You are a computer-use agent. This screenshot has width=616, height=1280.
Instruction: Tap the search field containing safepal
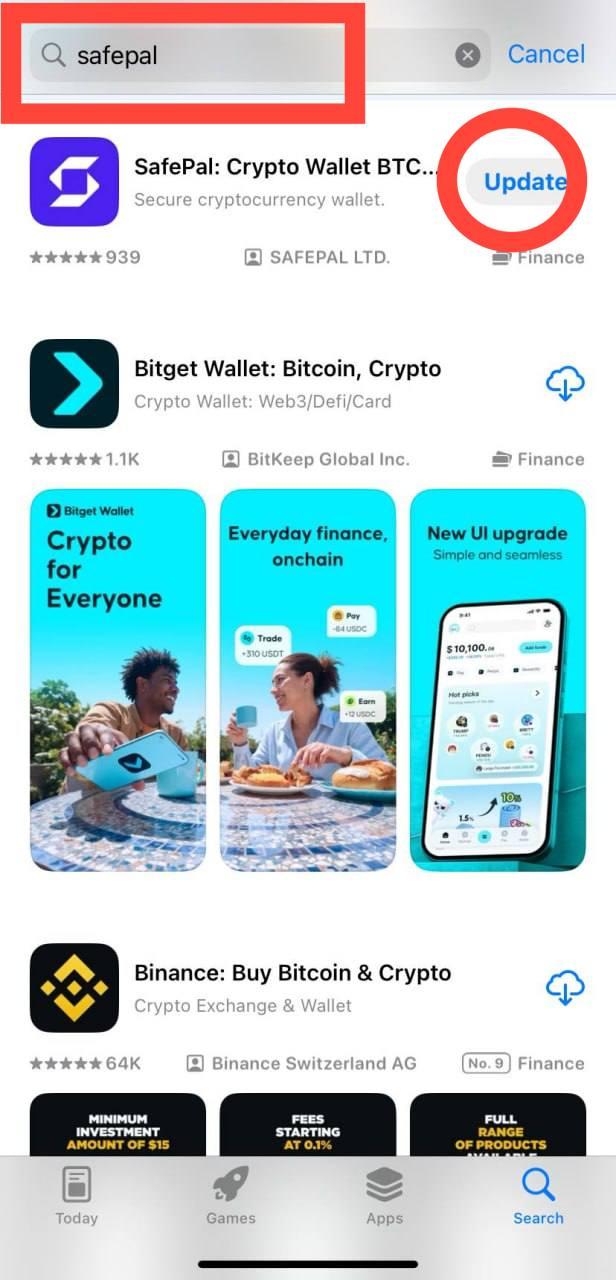[250, 55]
